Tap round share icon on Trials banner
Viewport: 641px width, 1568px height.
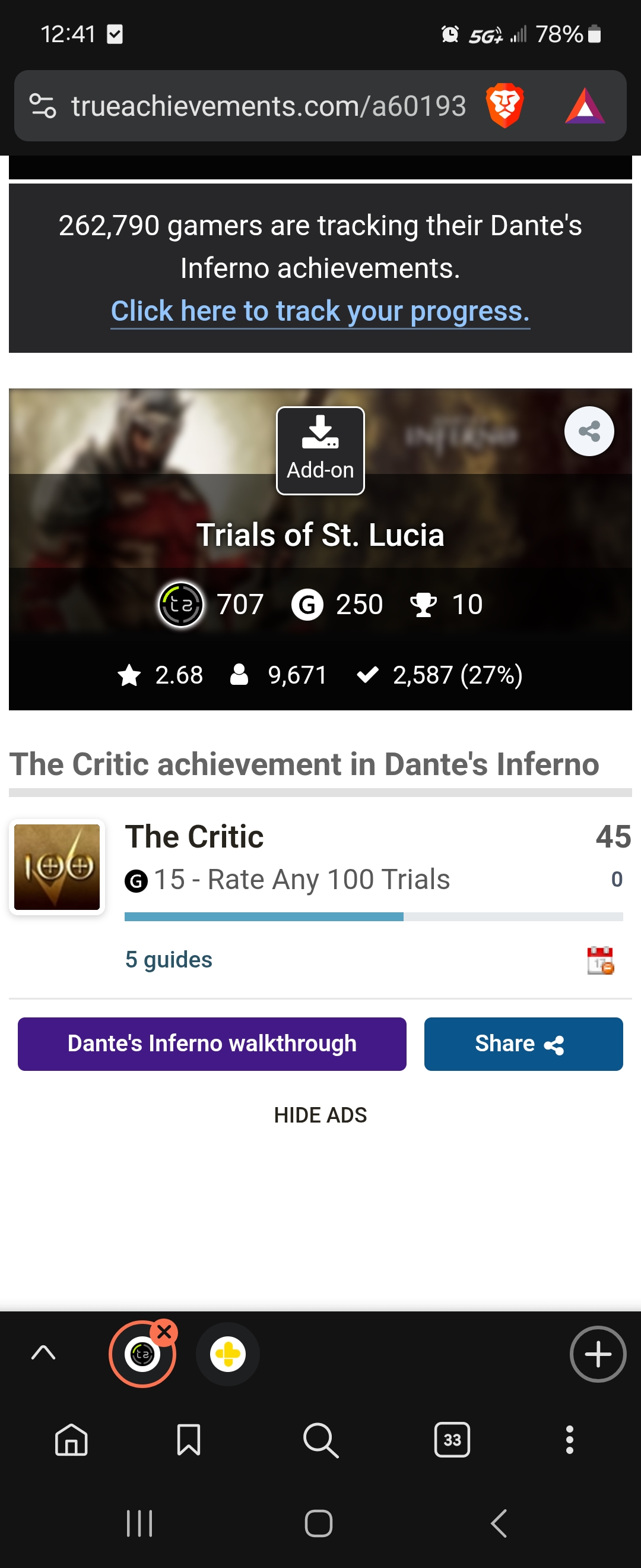coord(589,432)
